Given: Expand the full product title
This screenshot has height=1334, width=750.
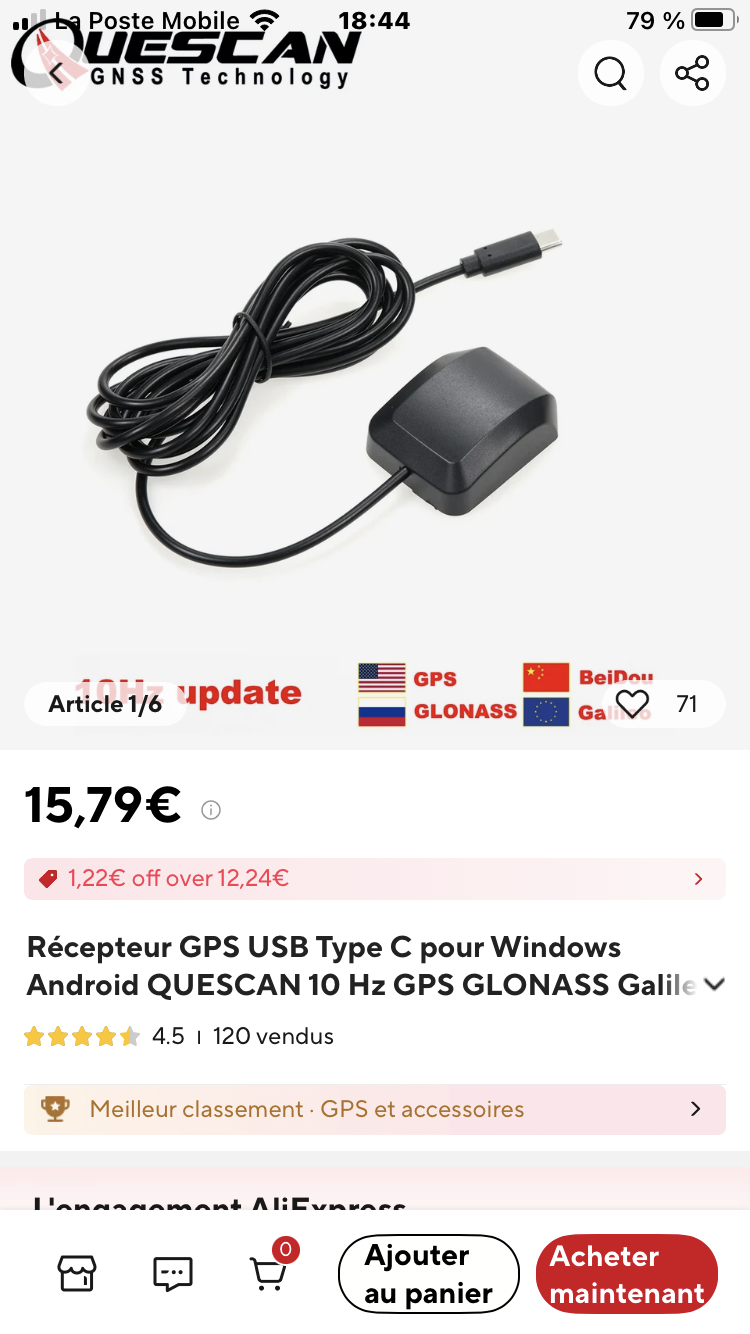Looking at the screenshot, I should point(714,985).
